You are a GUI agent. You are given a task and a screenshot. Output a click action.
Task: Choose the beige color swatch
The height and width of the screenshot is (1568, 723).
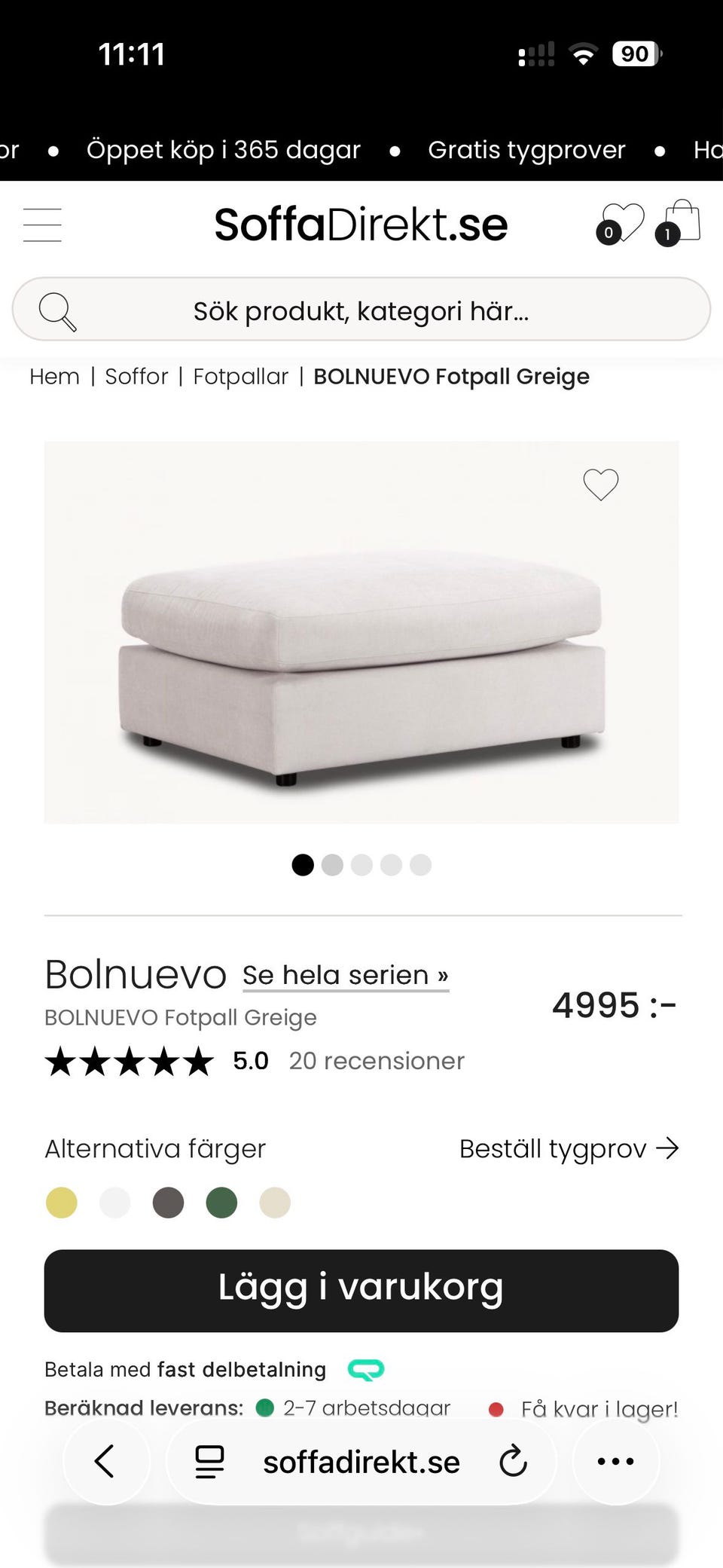point(275,1203)
